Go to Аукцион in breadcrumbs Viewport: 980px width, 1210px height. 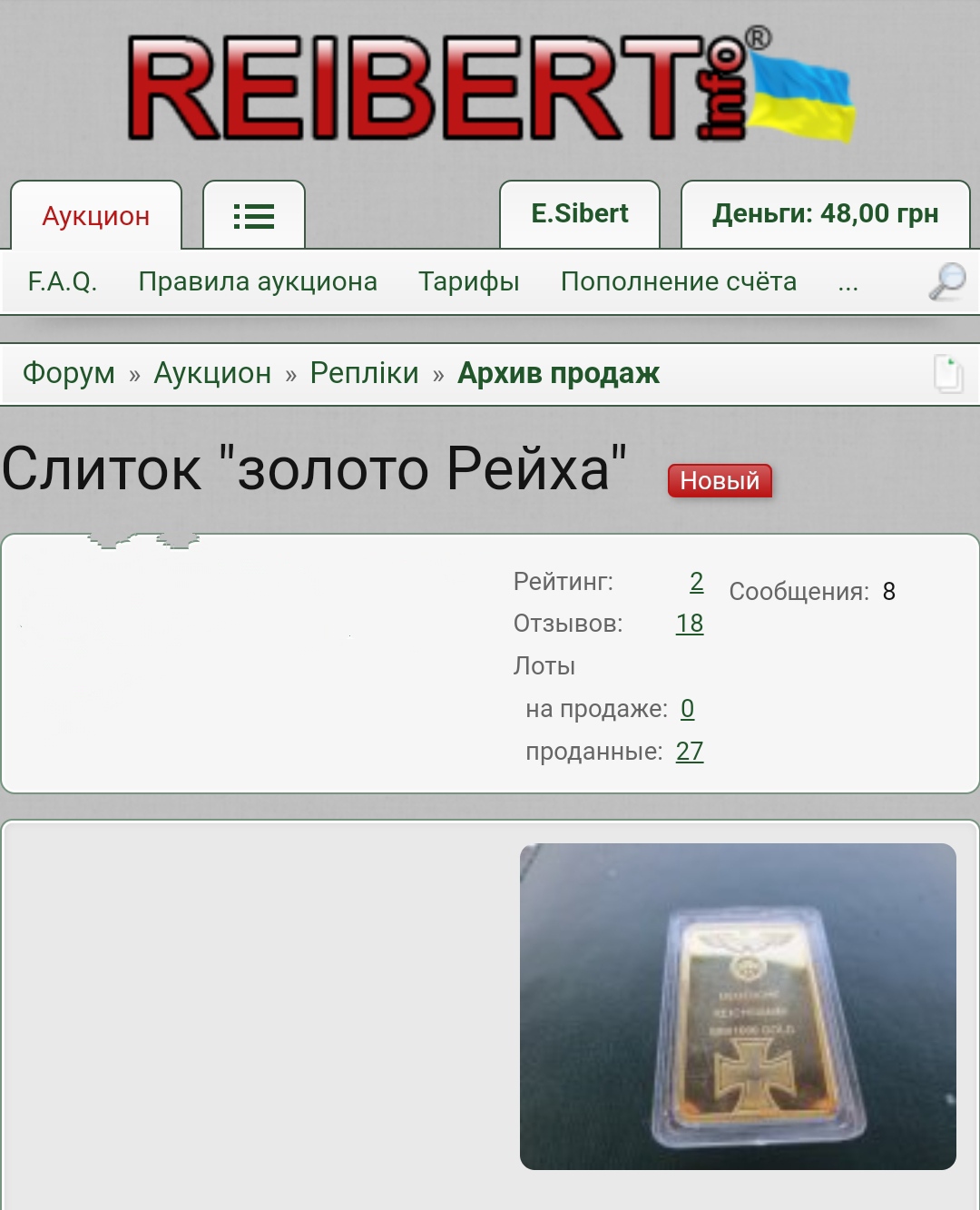[x=212, y=373]
